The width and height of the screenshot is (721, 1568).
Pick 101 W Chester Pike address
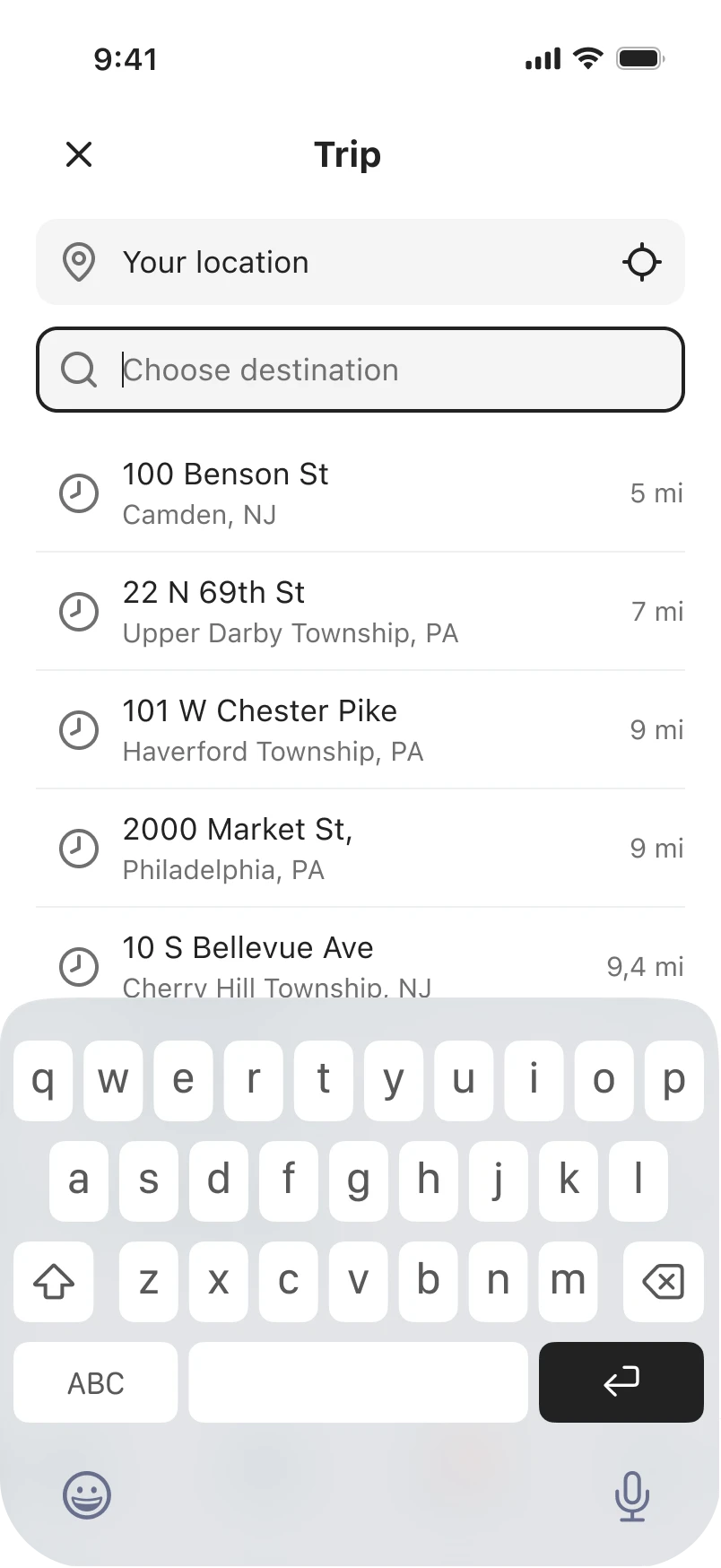(x=359, y=730)
